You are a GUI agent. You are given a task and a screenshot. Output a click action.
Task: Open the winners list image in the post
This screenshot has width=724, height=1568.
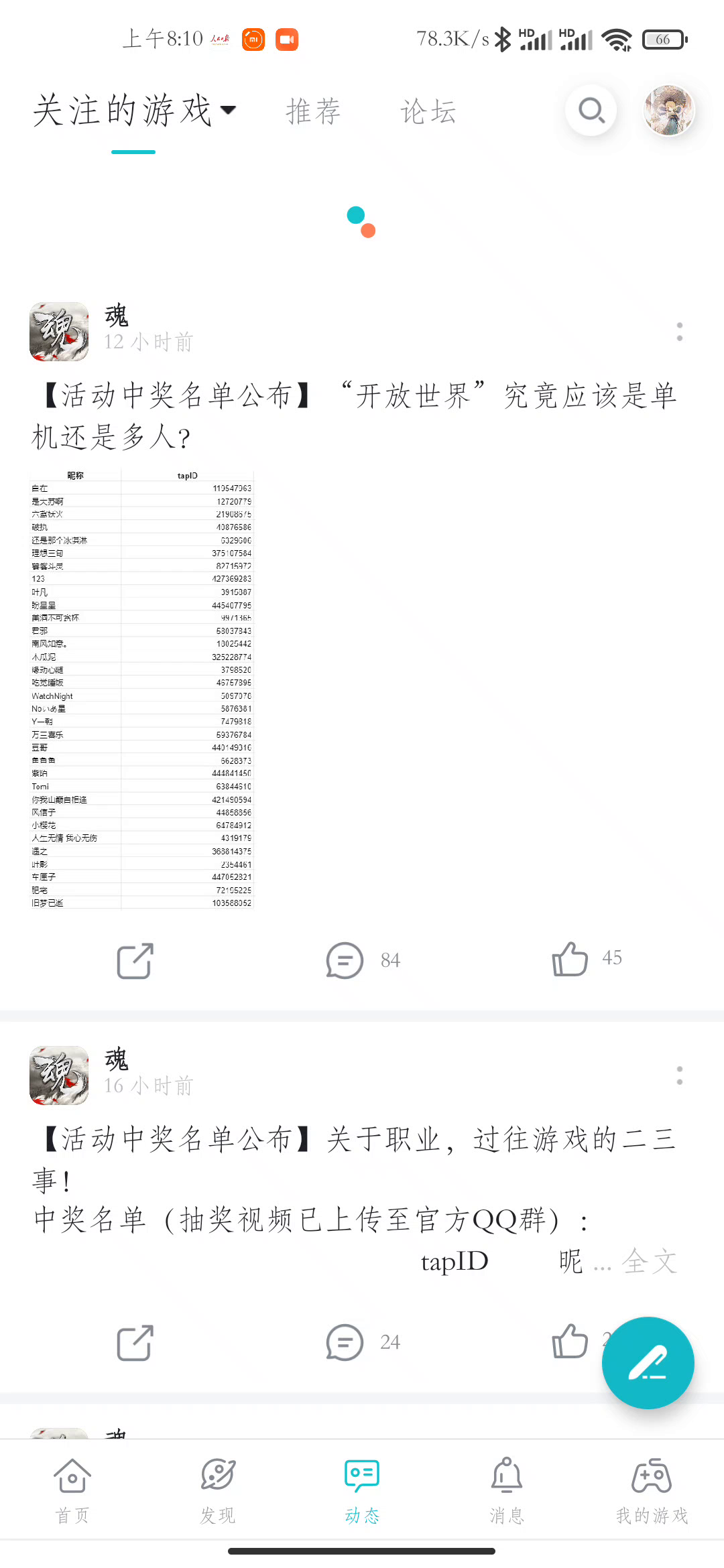141,689
